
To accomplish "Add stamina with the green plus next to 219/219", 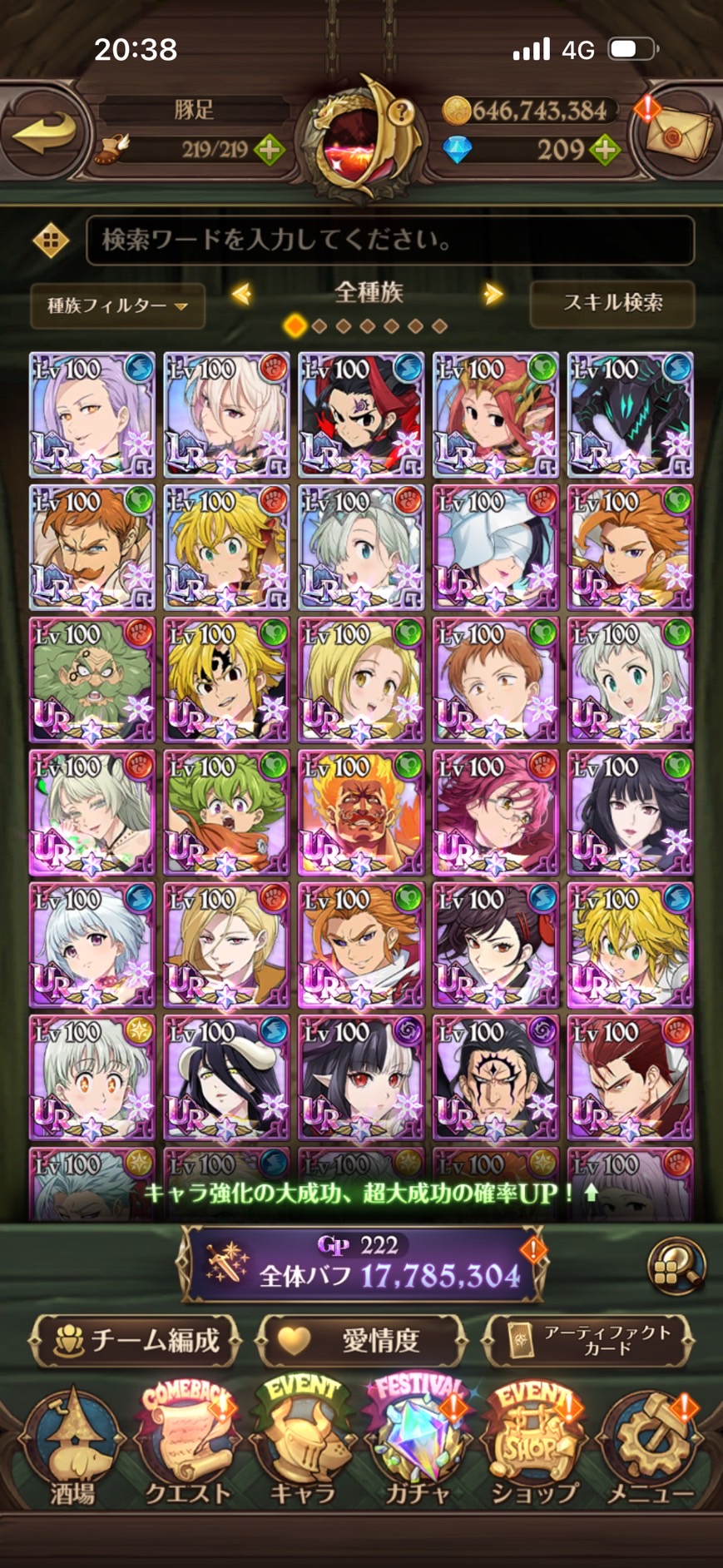I will (269, 150).
